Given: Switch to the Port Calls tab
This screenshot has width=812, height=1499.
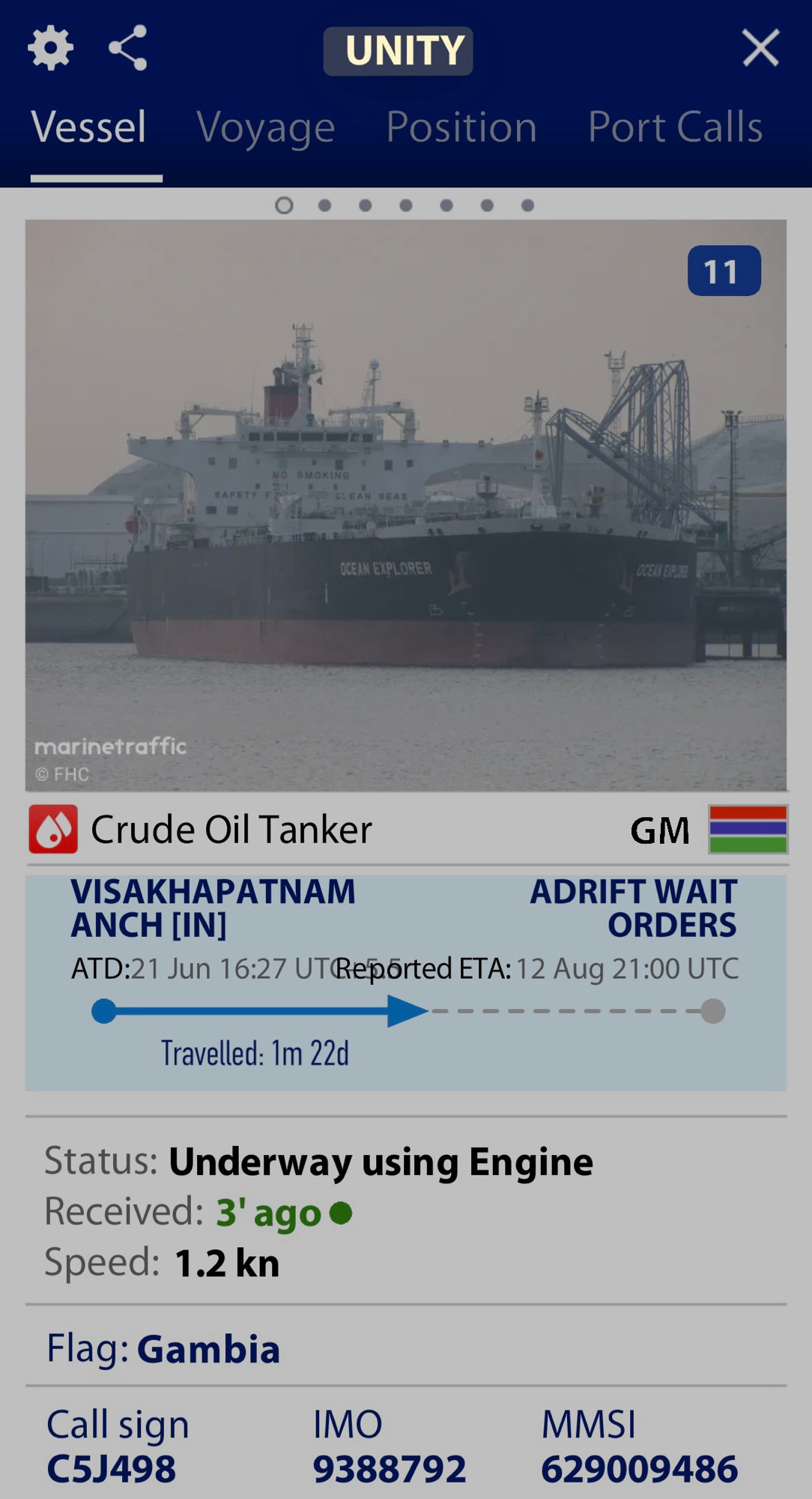Looking at the screenshot, I should 675,127.
